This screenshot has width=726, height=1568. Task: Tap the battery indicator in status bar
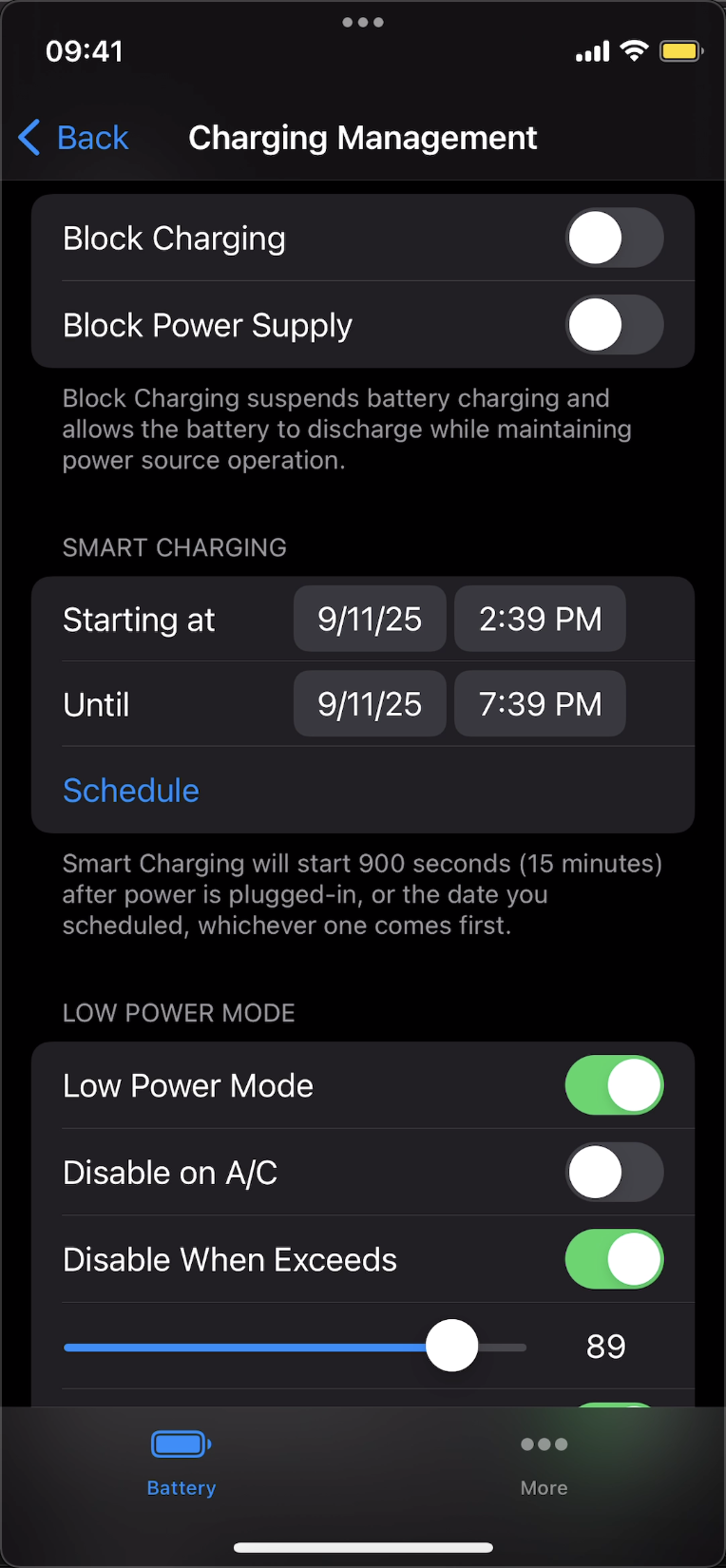(x=680, y=51)
